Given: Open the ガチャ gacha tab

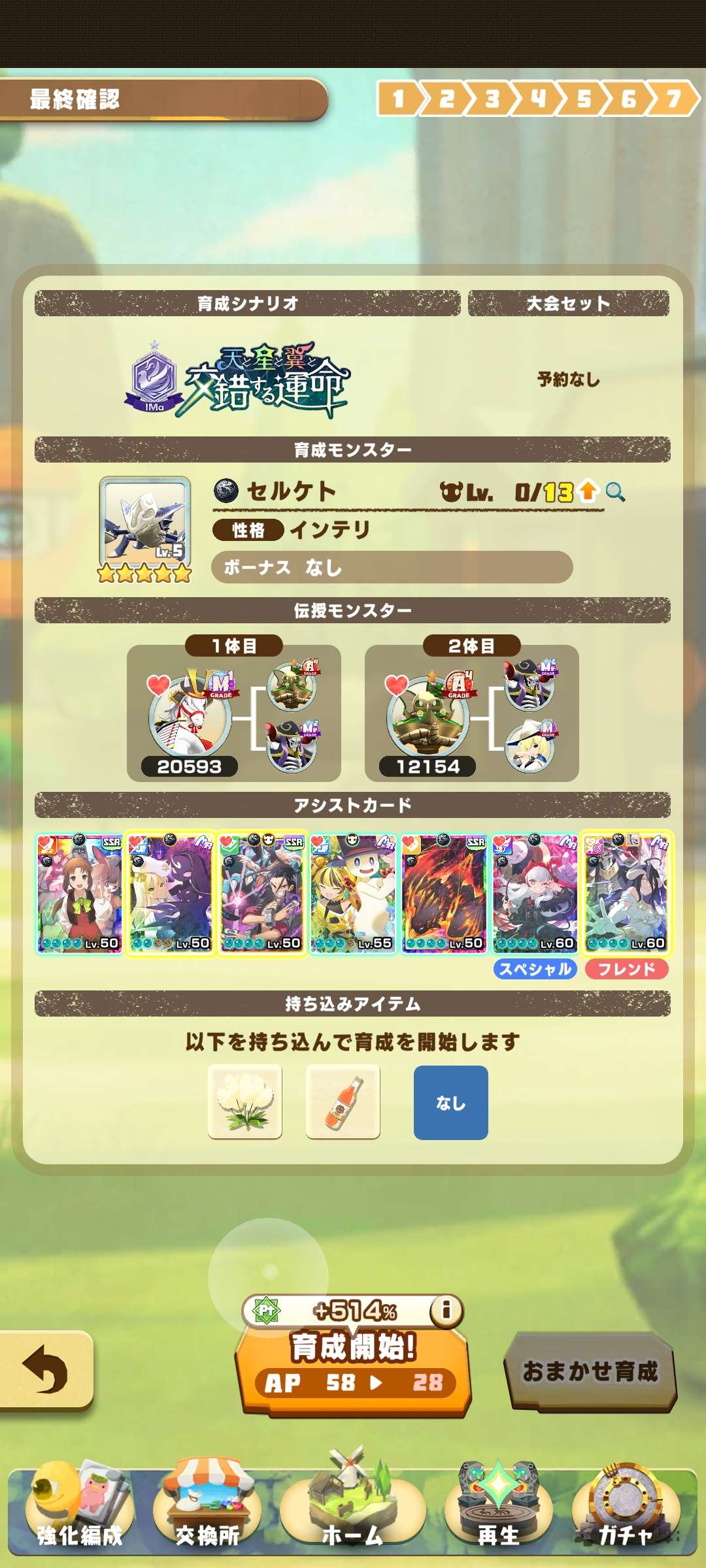Looking at the screenshot, I should 625,1514.
